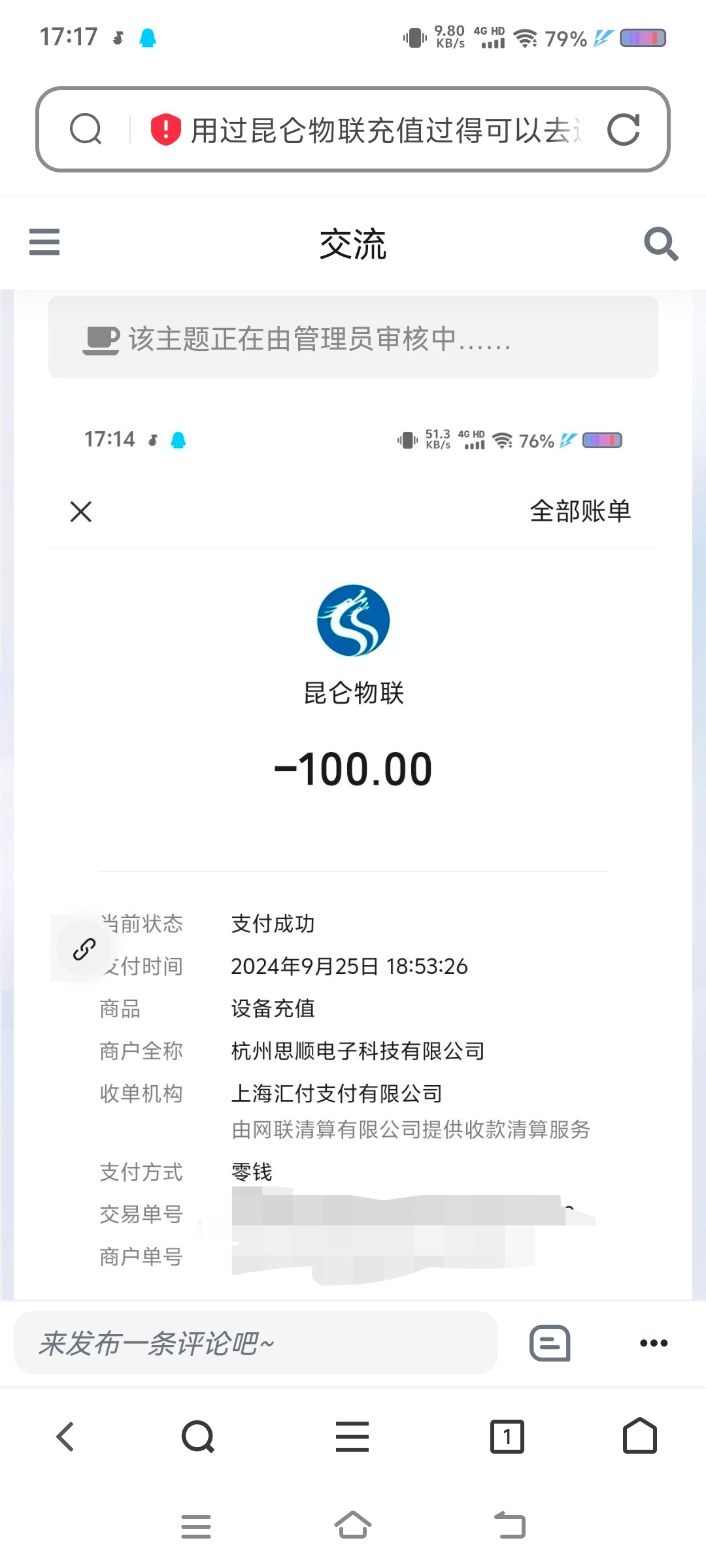Open the comments list icon
The image size is (706, 1568).
(x=549, y=1343)
